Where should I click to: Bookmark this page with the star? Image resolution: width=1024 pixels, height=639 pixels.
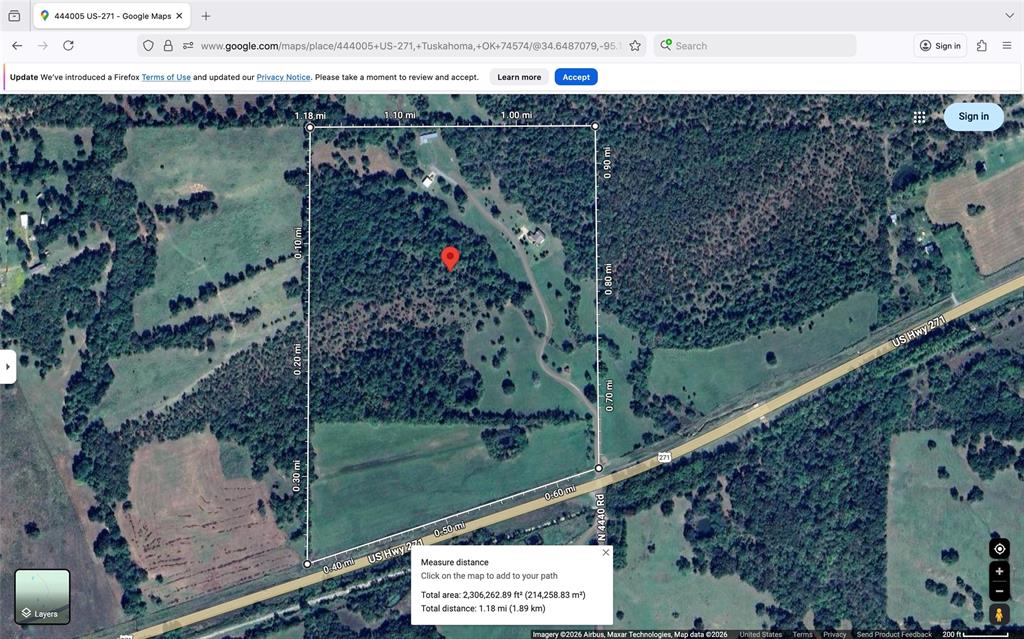pyautogui.click(x=635, y=46)
